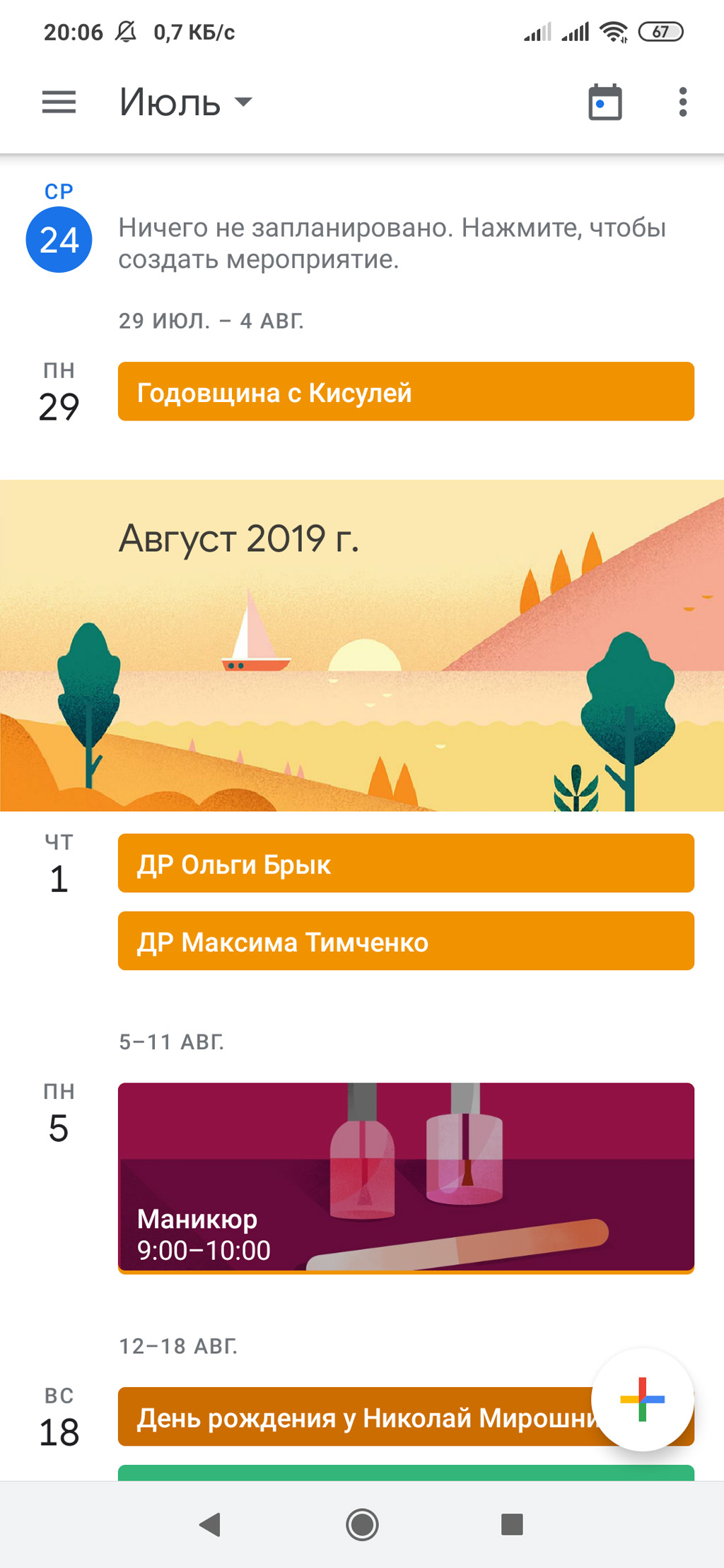724x1568 pixels.
Task: Open event ДР Максима Тимченко
Action: pos(406,941)
